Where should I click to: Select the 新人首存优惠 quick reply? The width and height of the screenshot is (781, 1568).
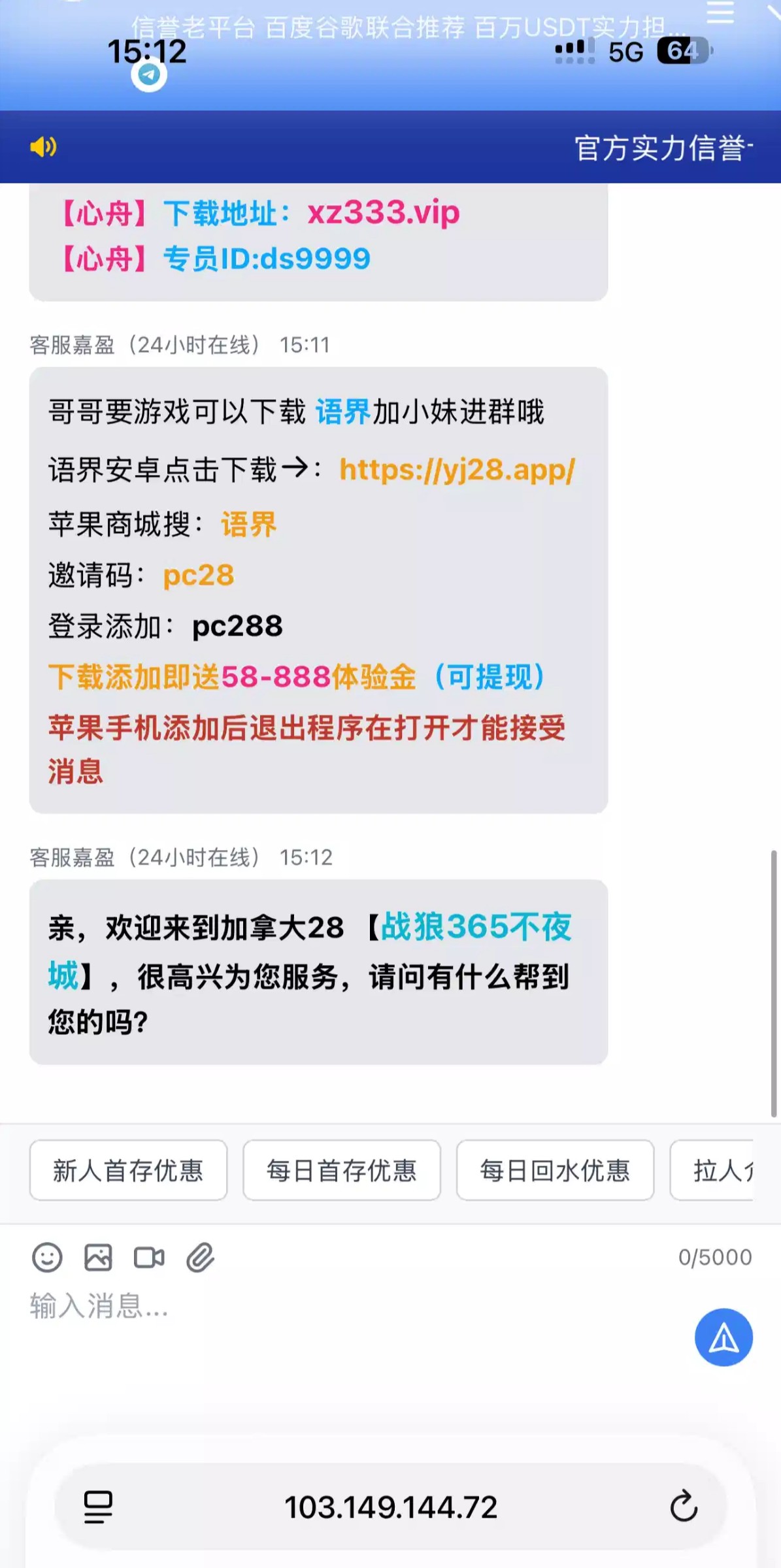click(128, 1170)
